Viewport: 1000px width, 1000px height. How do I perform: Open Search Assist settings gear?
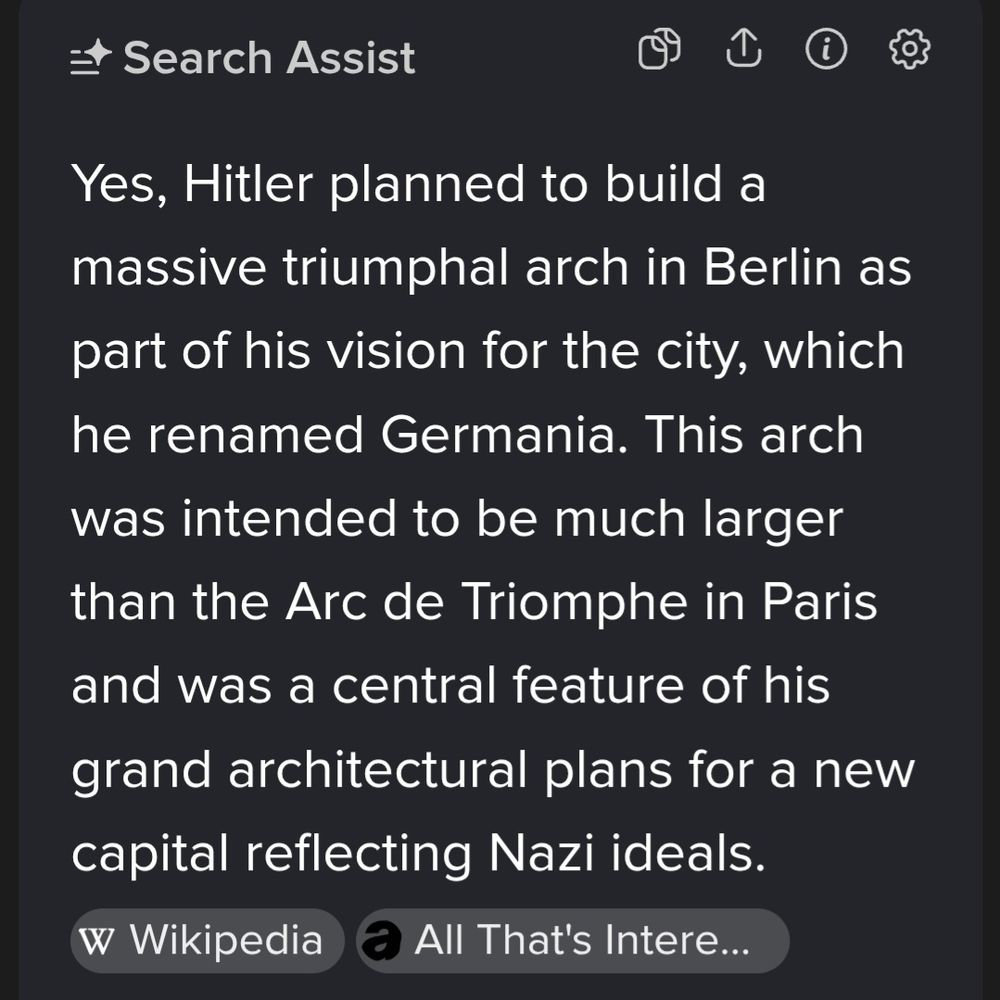(909, 49)
